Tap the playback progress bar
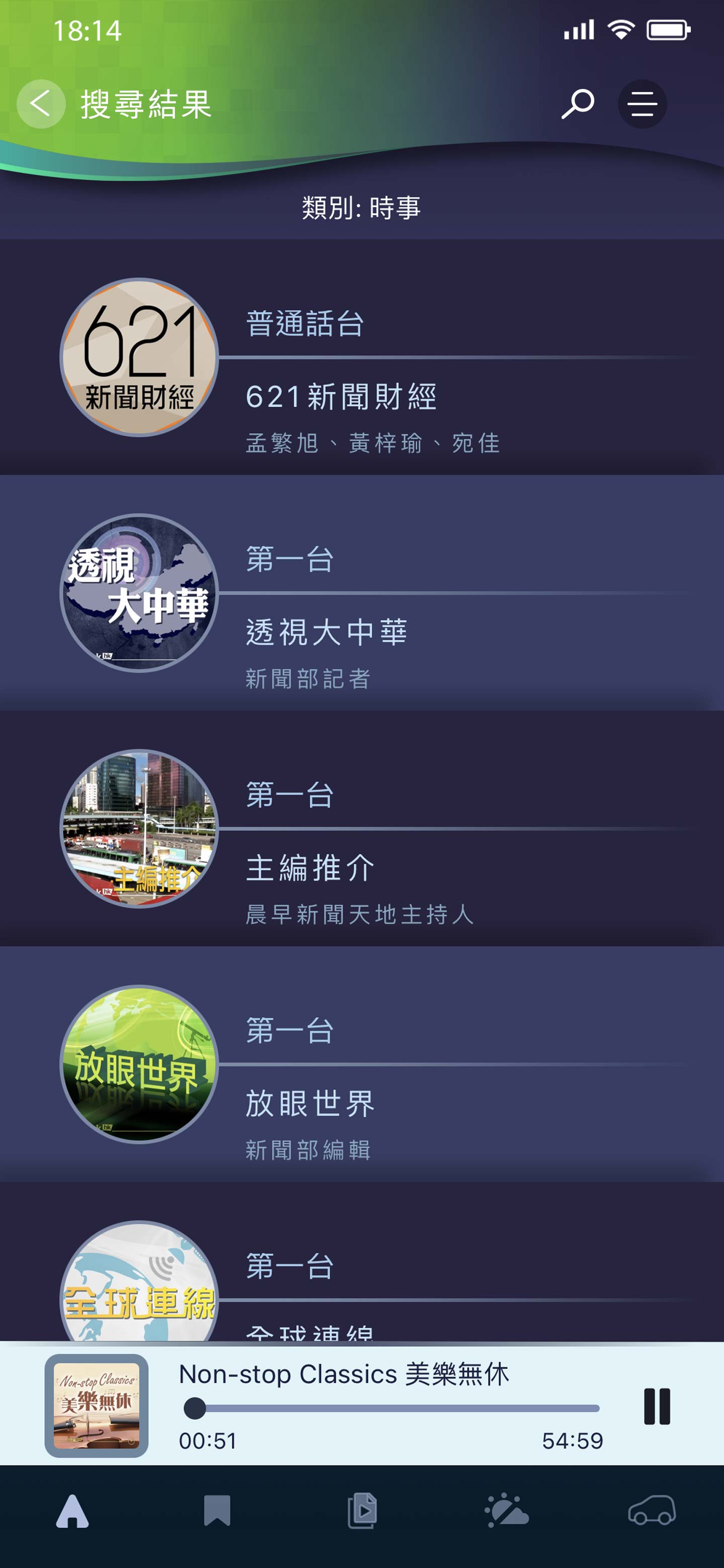 396,1408
